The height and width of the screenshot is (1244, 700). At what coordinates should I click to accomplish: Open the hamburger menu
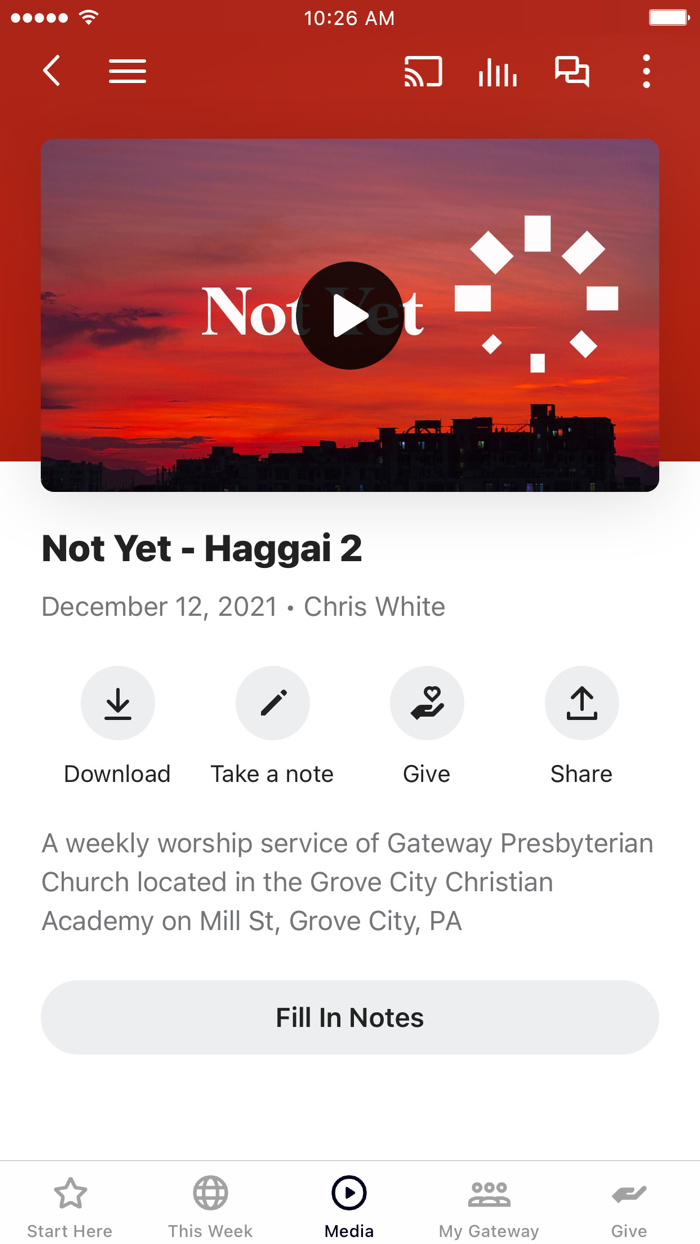tap(127, 71)
